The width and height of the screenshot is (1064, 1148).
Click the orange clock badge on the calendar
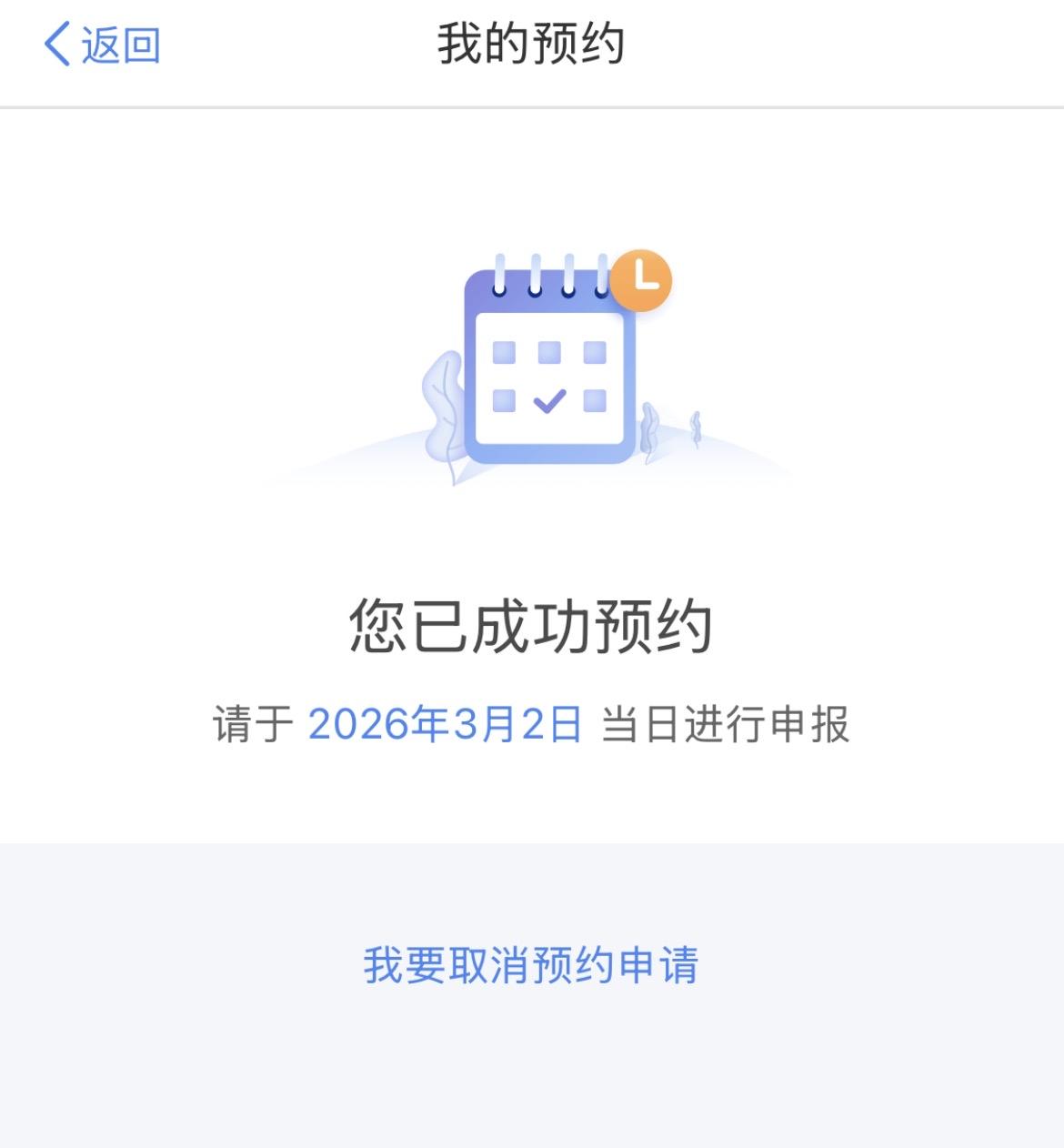pyautogui.click(x=641, y=282)
